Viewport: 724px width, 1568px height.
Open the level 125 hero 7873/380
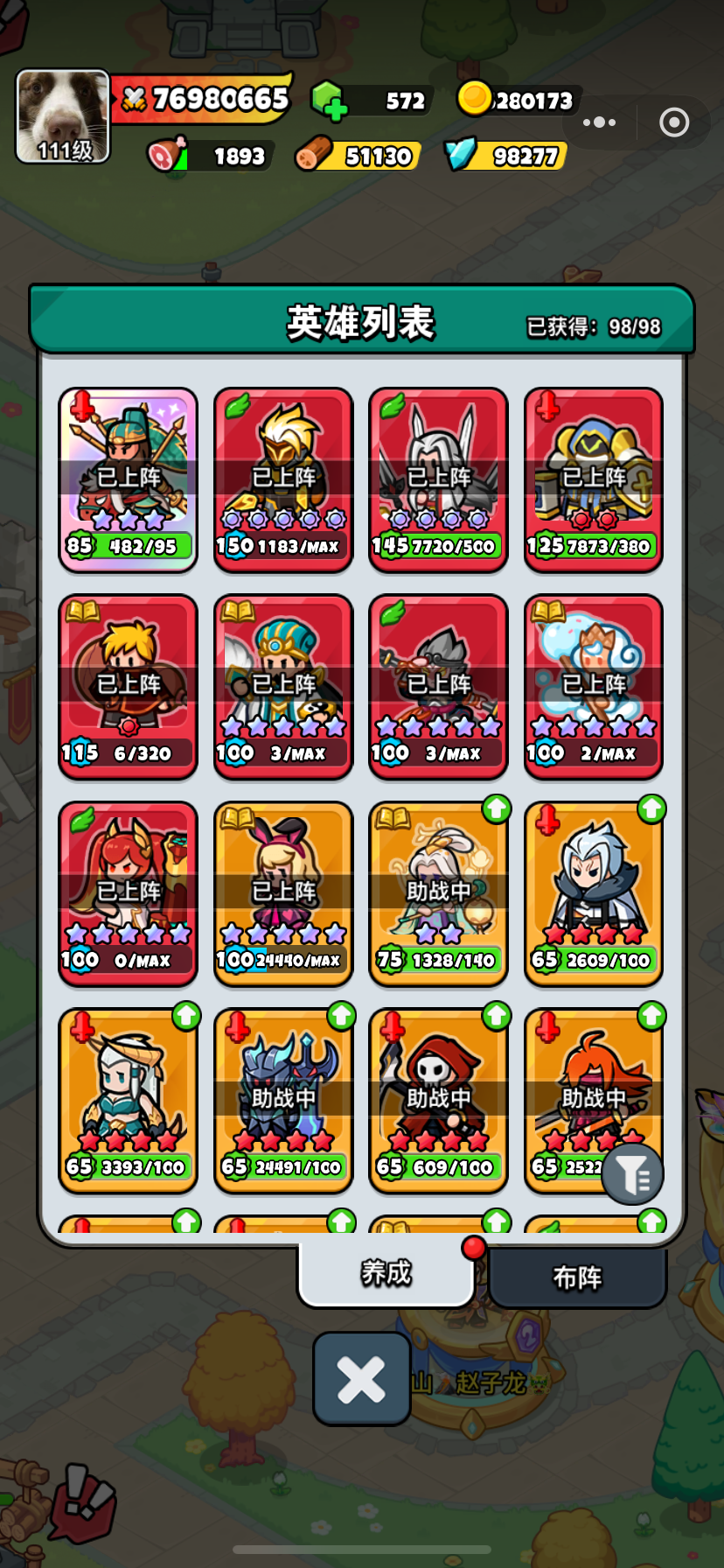pyautogui.click(x=594, y=479)
